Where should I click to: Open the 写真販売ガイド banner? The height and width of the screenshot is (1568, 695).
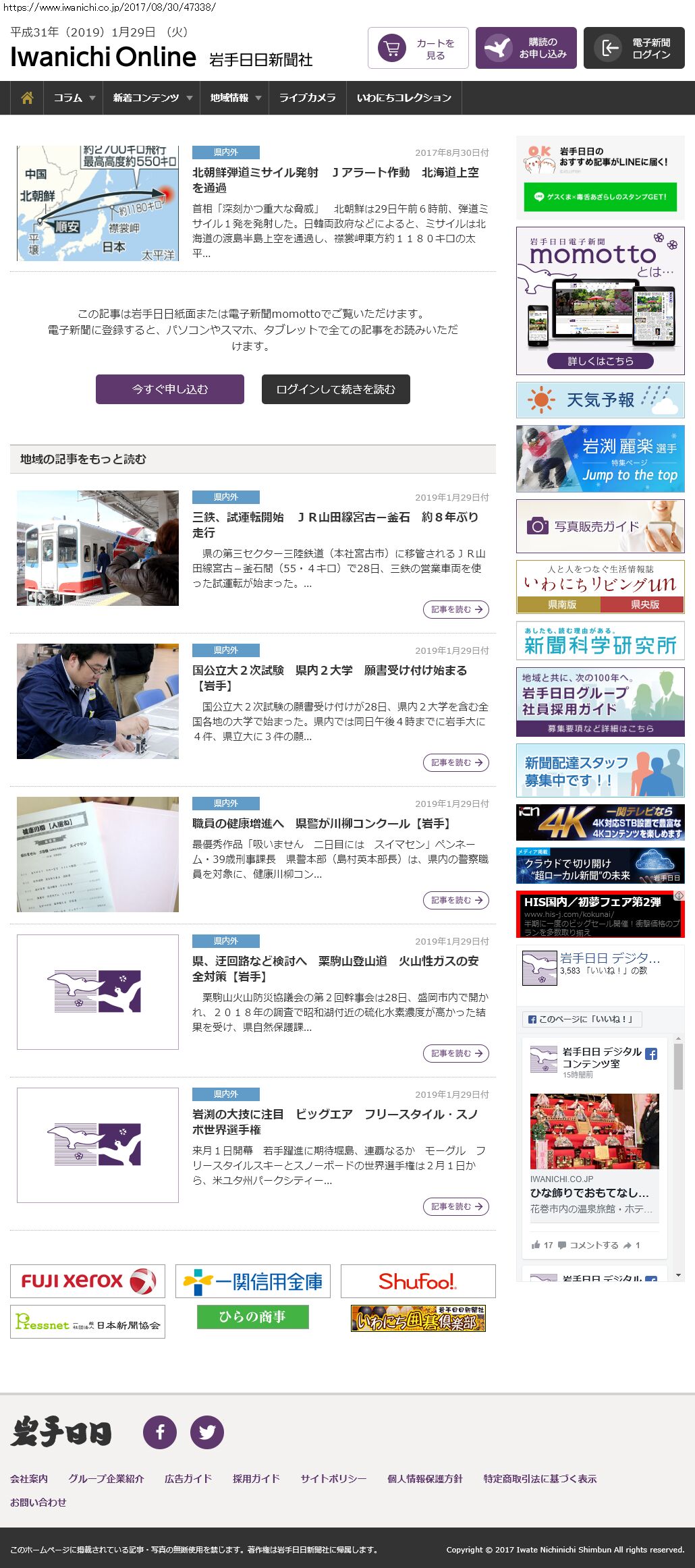click(x=600, y=526)
